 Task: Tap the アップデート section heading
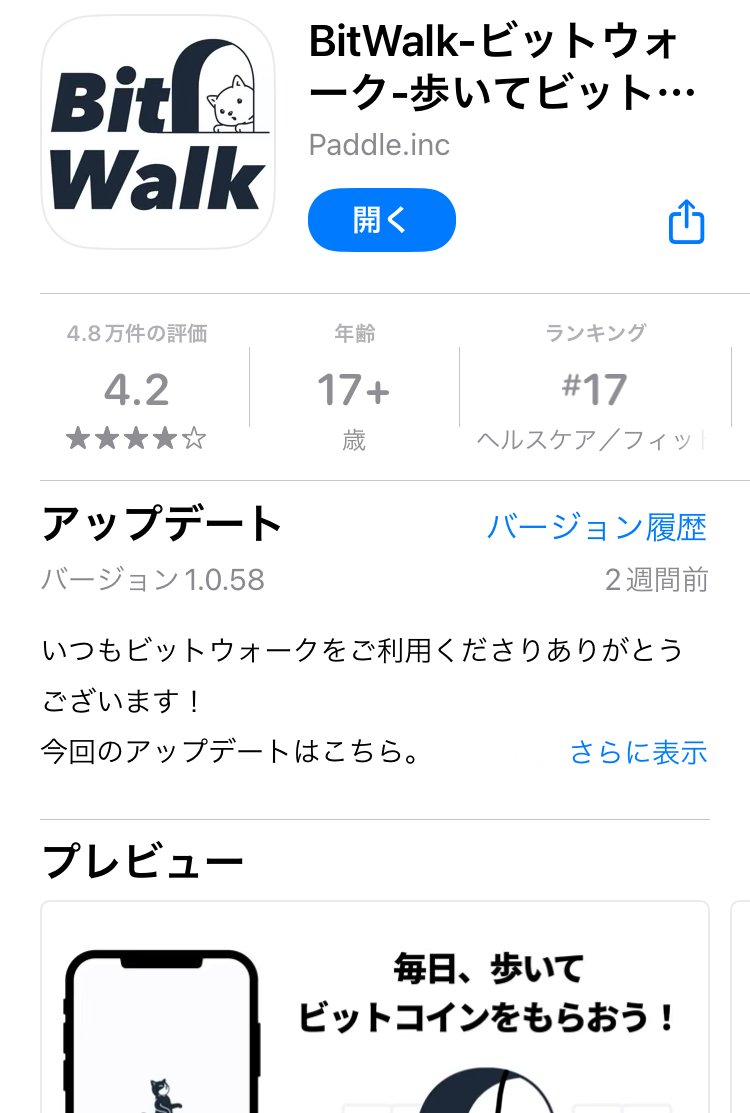pos(161,523)
